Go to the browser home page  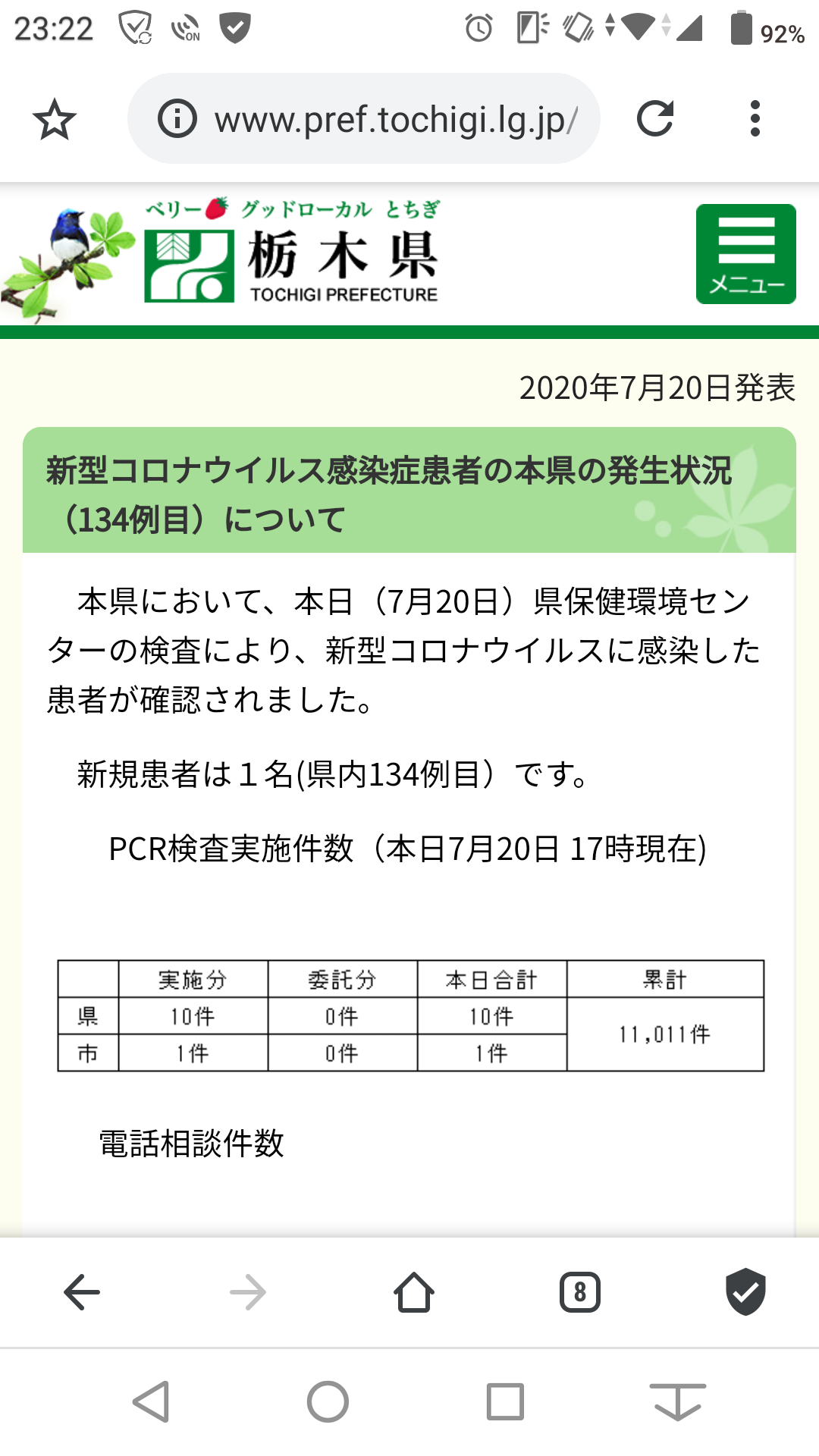coord(414,1292)
